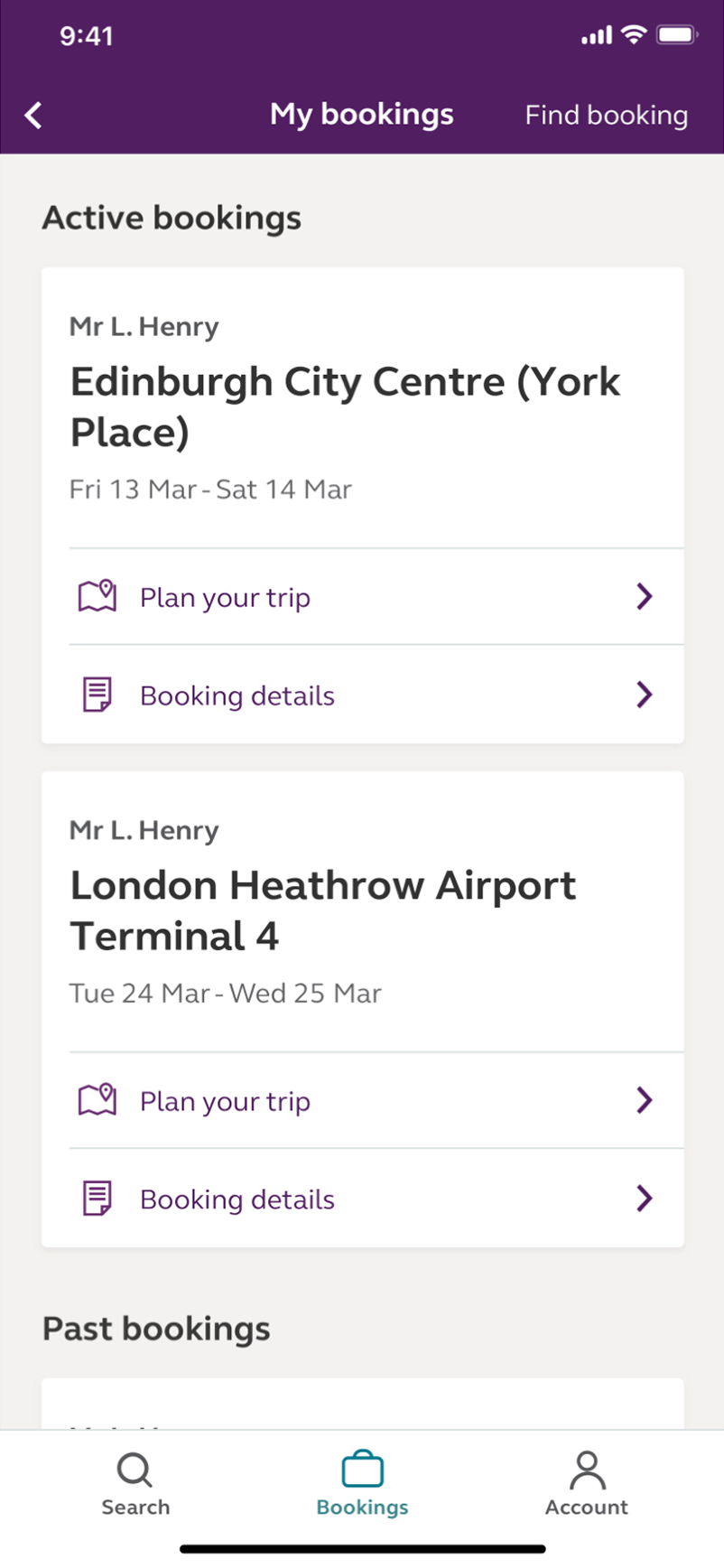Select the Bookings tab
This screenshot has height=1568, width=724.
[x=362, y=1484]
